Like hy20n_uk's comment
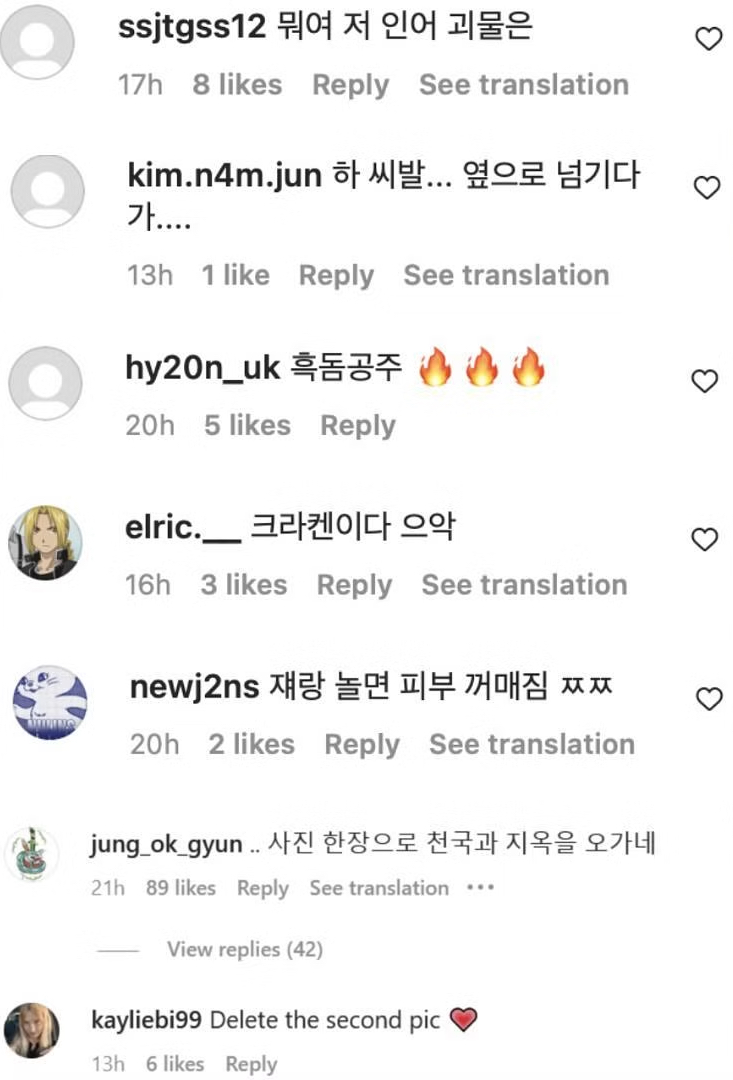 pyautogui.click(x=706, y=380)
